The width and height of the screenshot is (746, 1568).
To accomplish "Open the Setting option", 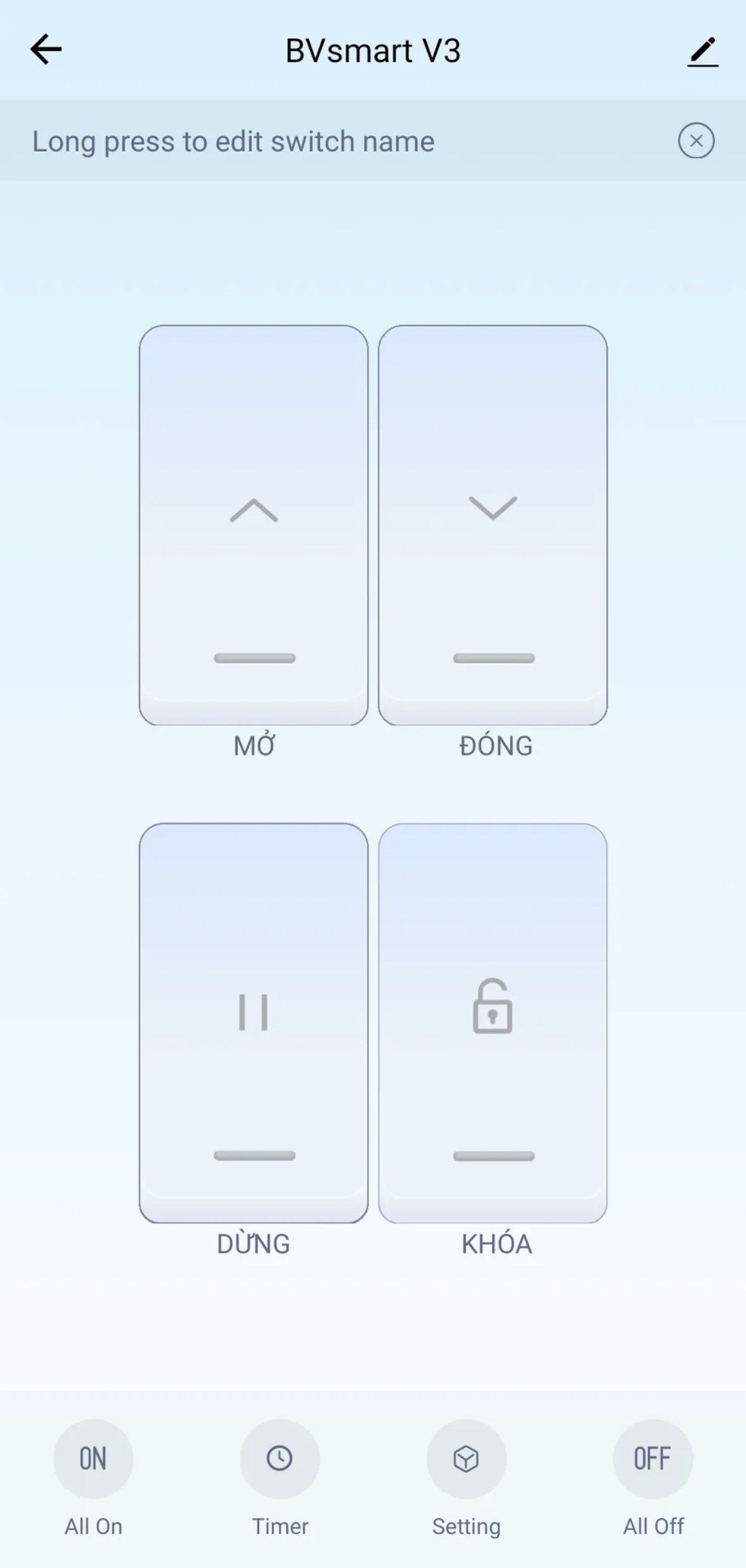I will click(467, 1459).
